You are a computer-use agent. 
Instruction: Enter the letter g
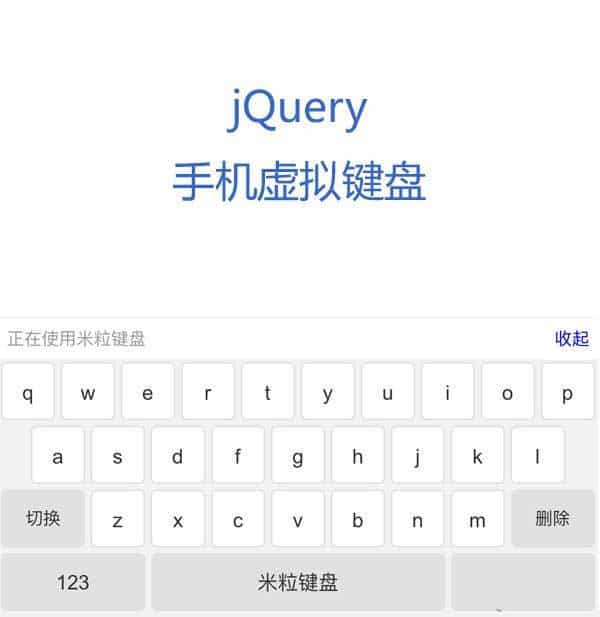click(298, 456)
